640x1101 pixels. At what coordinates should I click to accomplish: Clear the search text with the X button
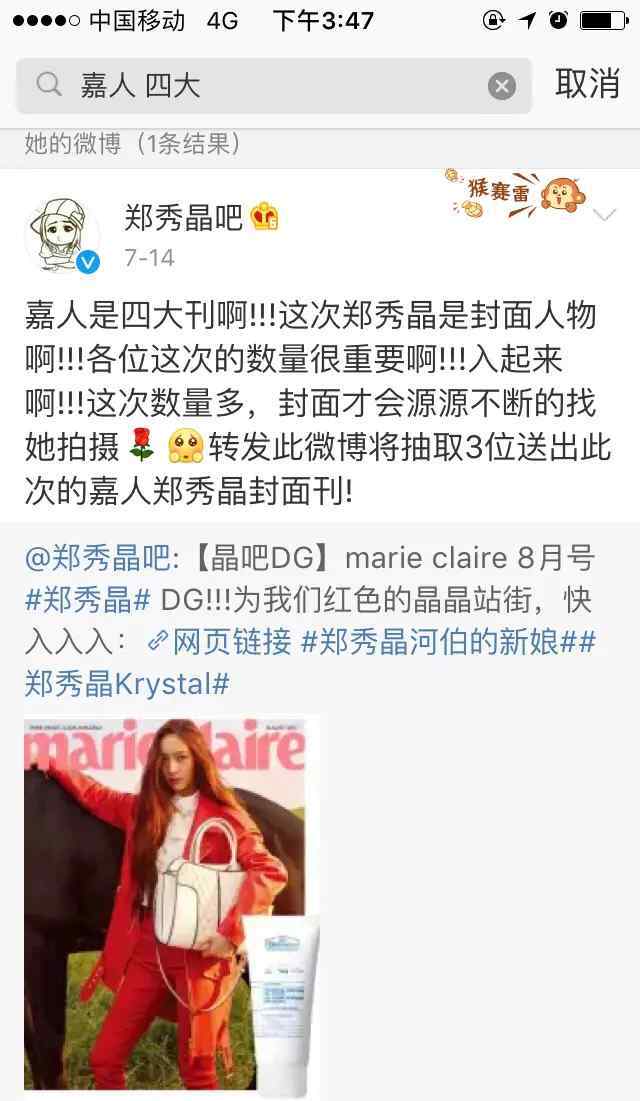pyautogui.click(x=502, y=86)
